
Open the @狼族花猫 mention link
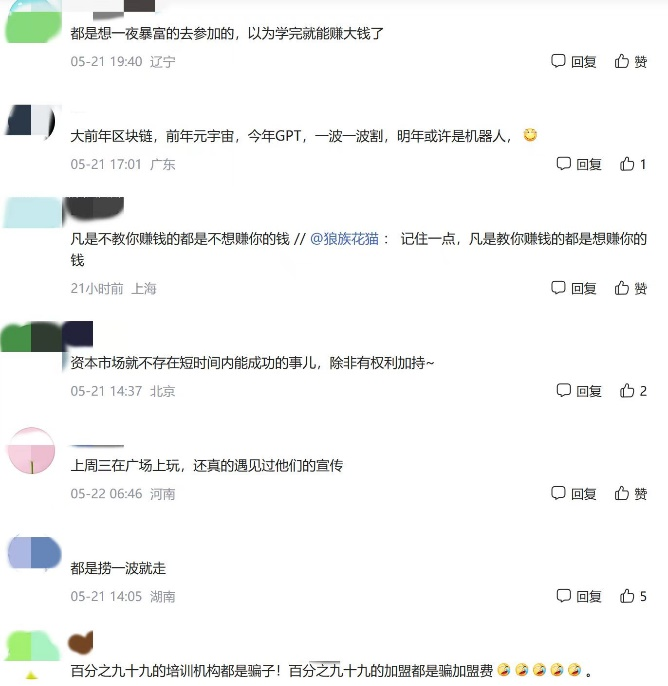(x=345, y=239)
